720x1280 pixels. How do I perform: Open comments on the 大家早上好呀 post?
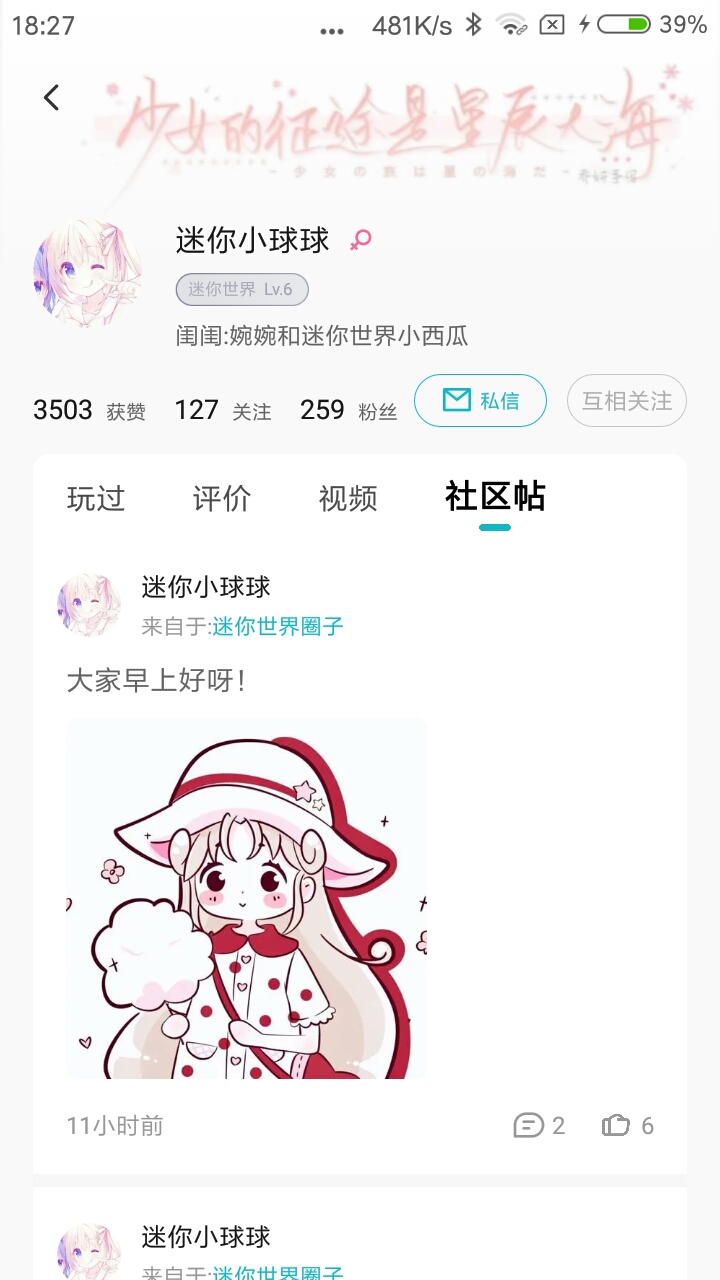539,1126
